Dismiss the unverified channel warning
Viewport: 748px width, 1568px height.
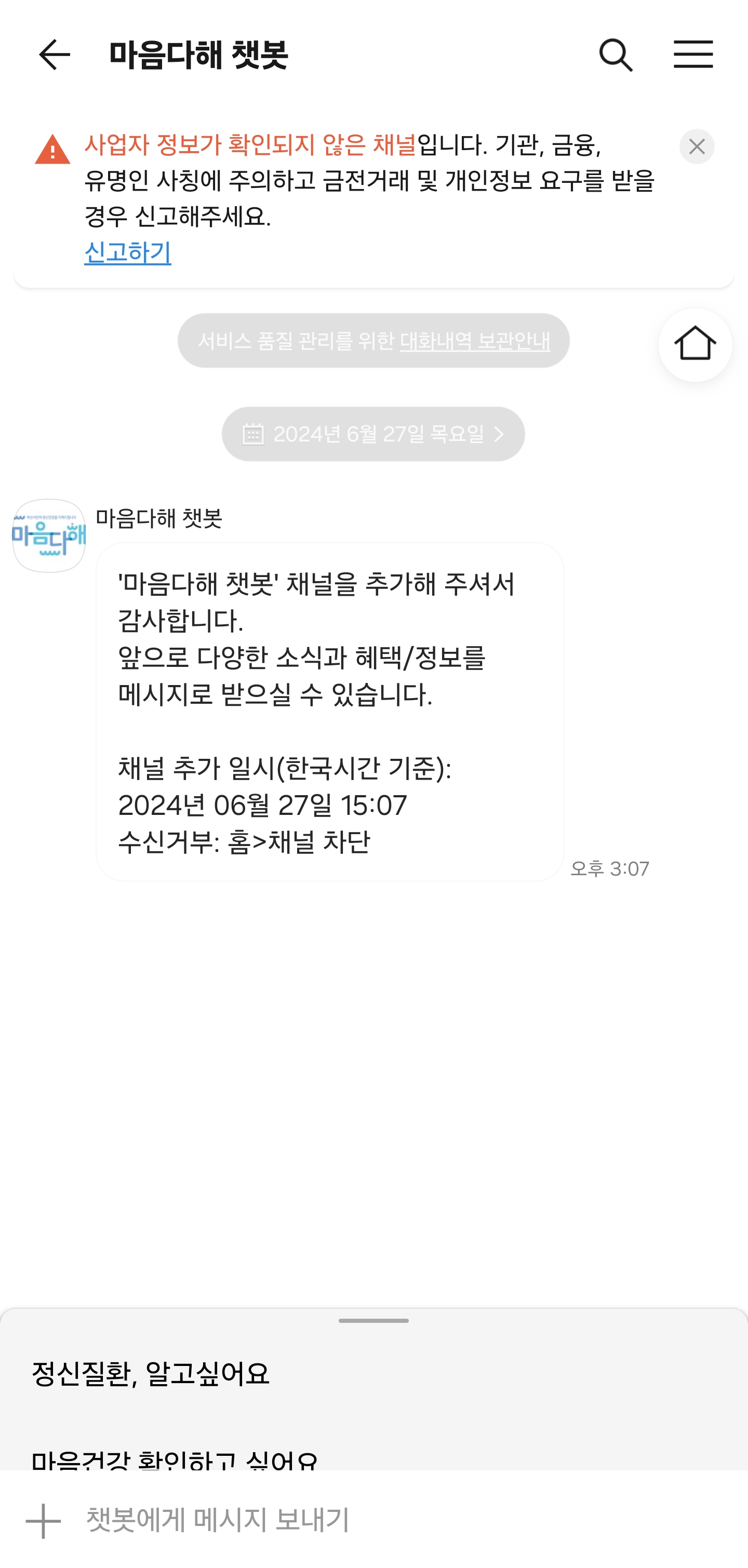point(696,146)
